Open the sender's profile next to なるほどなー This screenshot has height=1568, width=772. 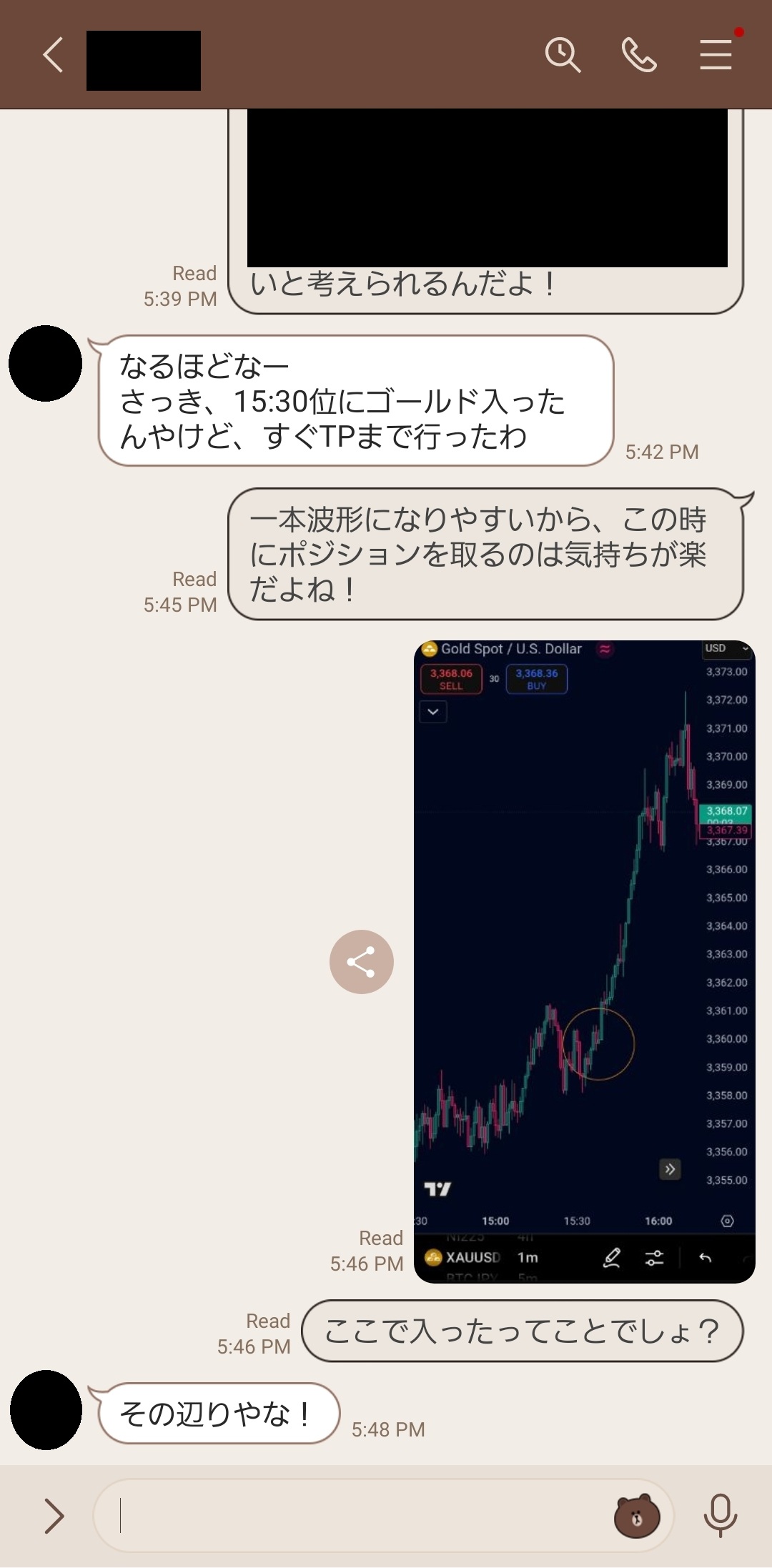tap(46, 364)
